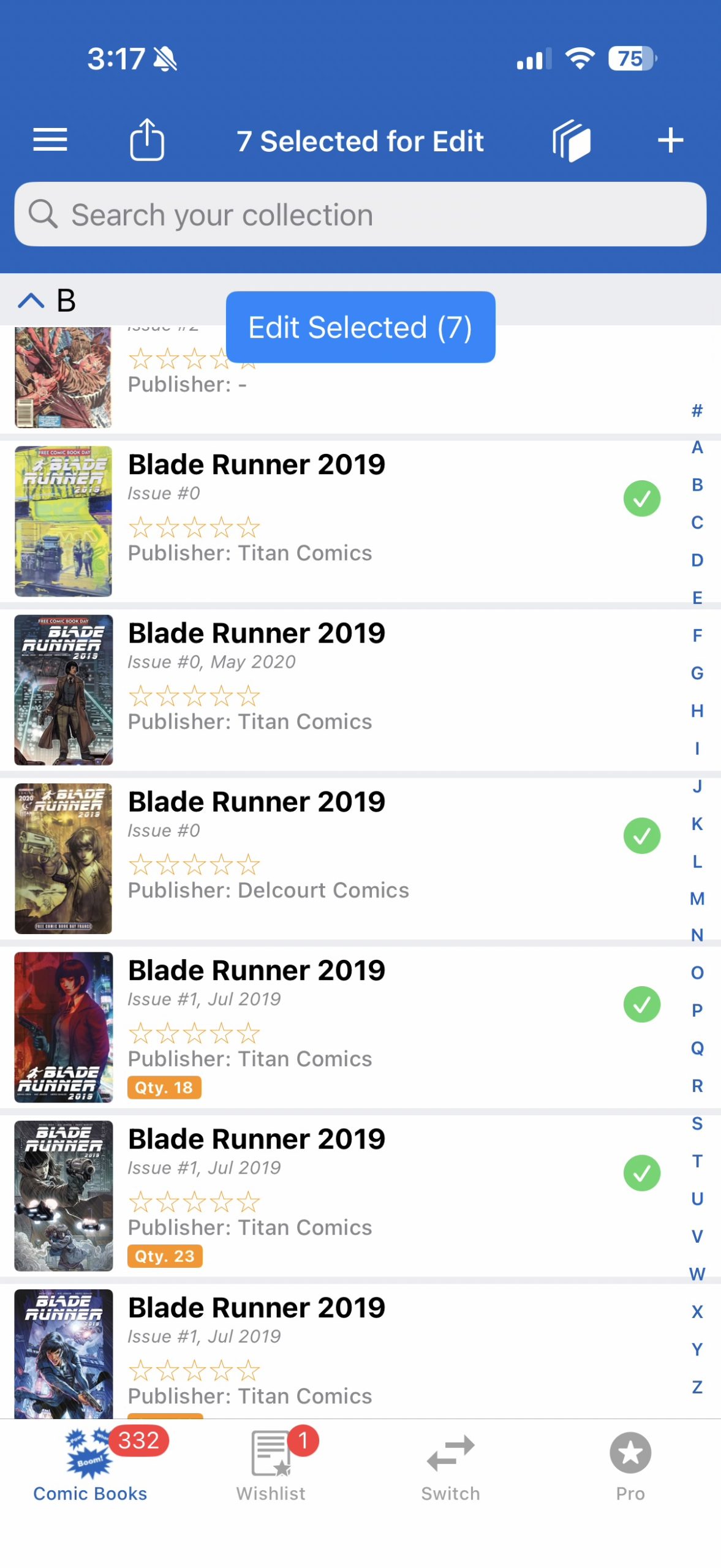Focus the Search your collection field
This screenshot has width=721, height=1568.
tap(360, 214)
